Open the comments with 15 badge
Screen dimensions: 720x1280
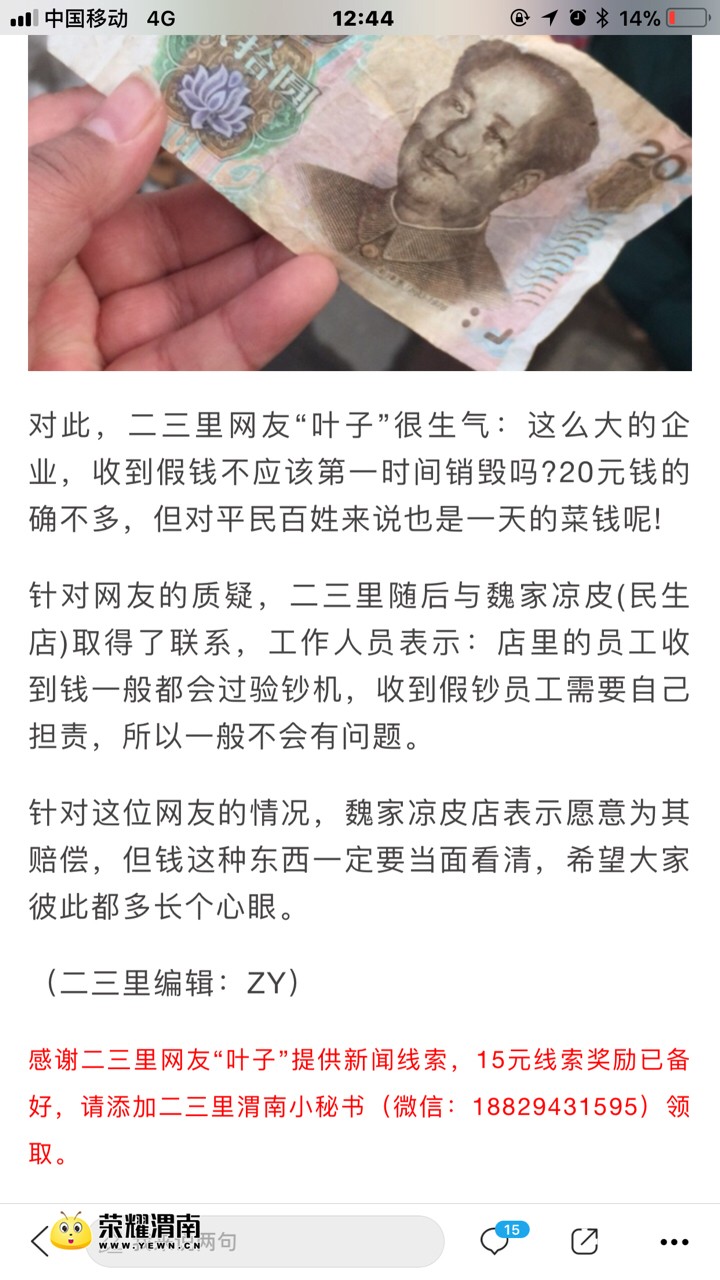[x=496, y=1241]
